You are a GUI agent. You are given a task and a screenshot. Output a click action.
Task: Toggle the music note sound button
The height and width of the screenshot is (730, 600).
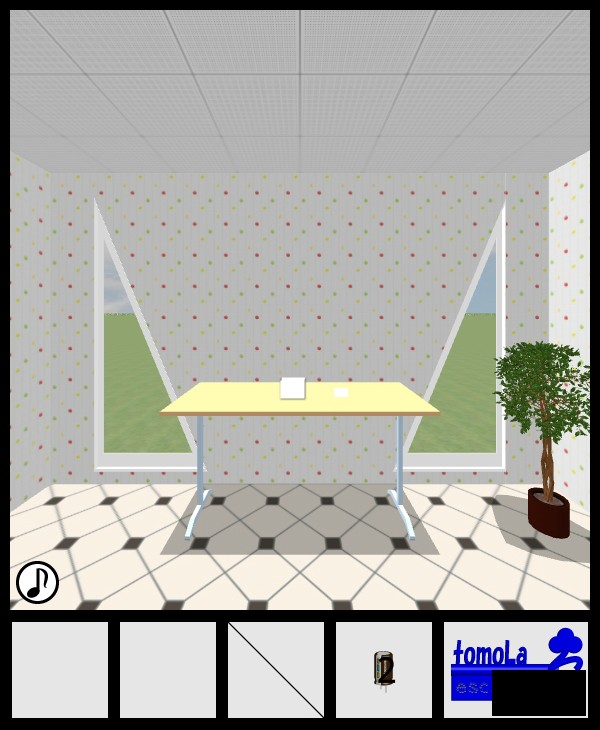[37, 582]
